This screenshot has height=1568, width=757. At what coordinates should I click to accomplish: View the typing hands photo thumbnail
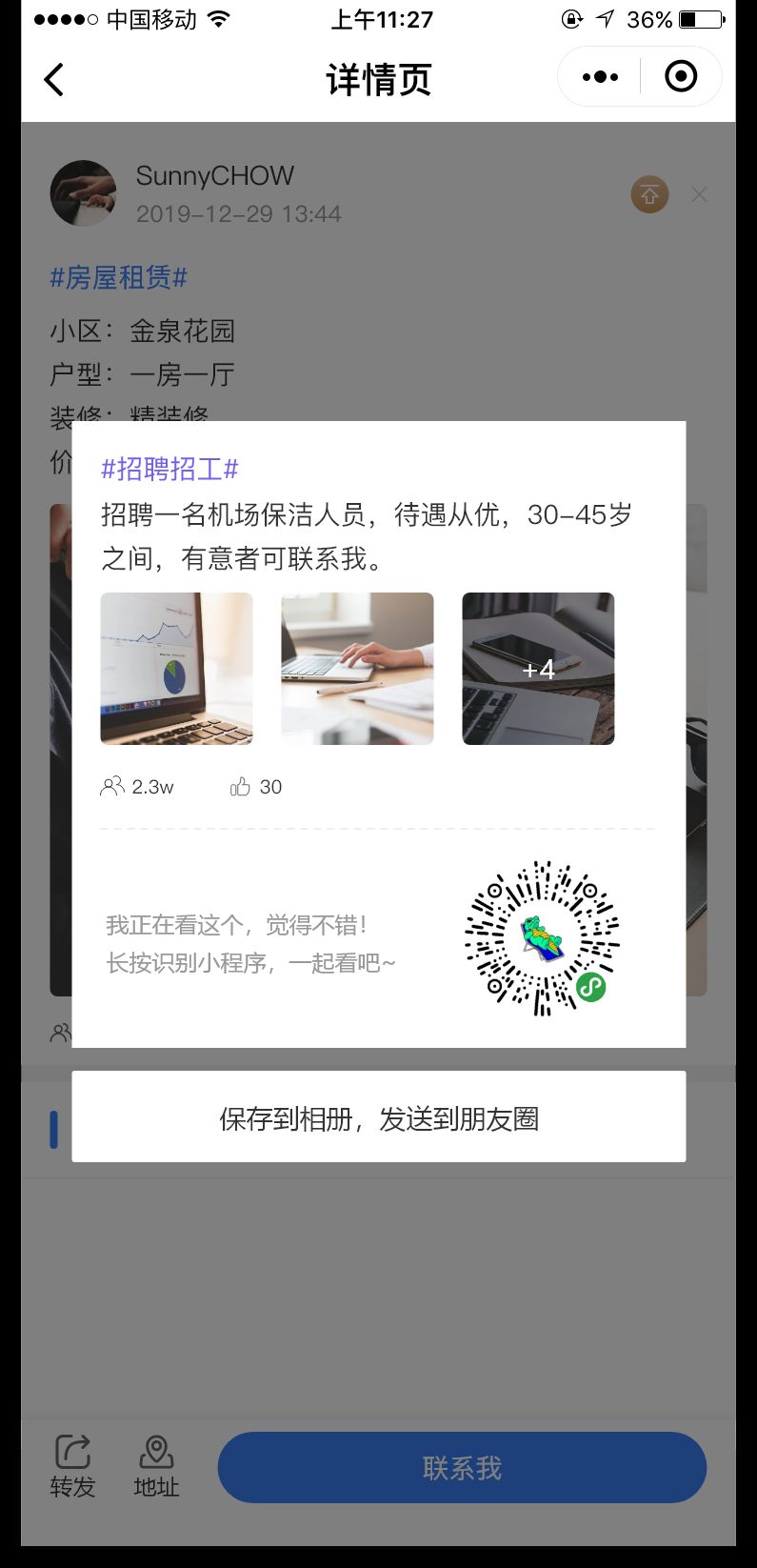[357, 669]
